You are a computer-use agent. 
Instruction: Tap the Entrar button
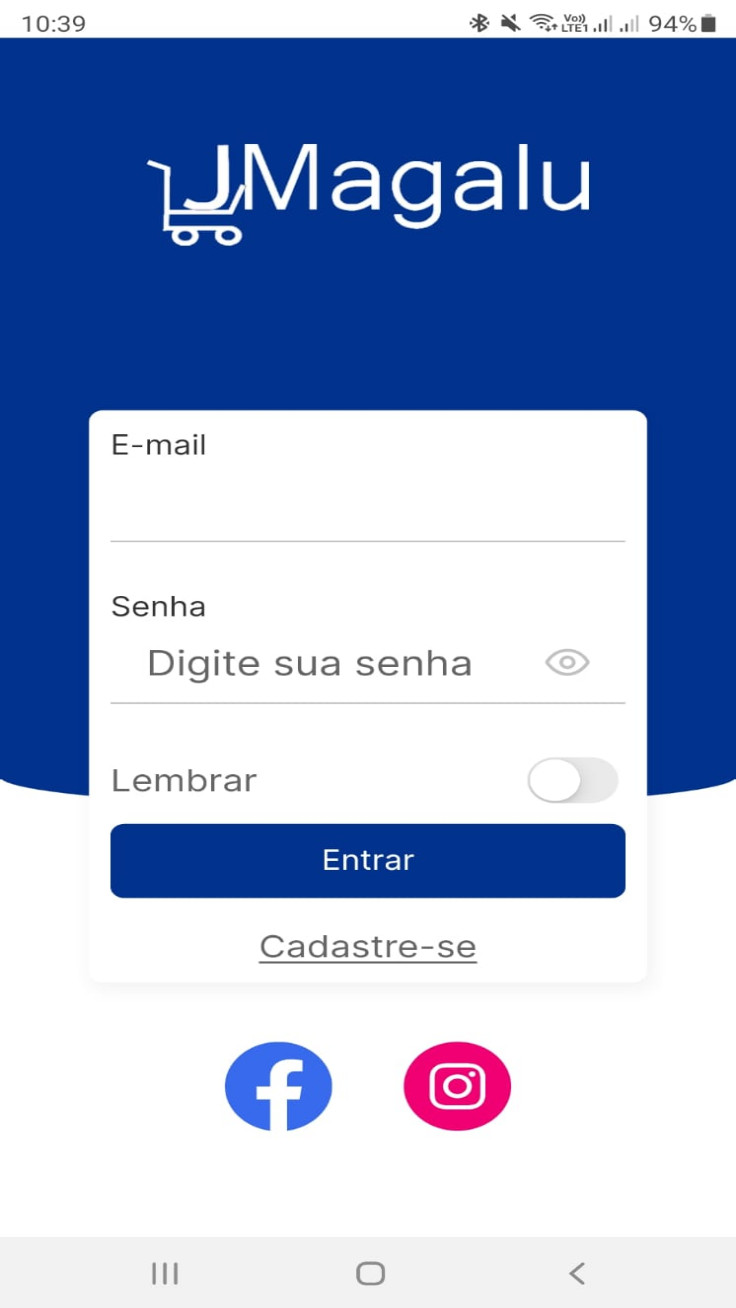click(367, 861)
